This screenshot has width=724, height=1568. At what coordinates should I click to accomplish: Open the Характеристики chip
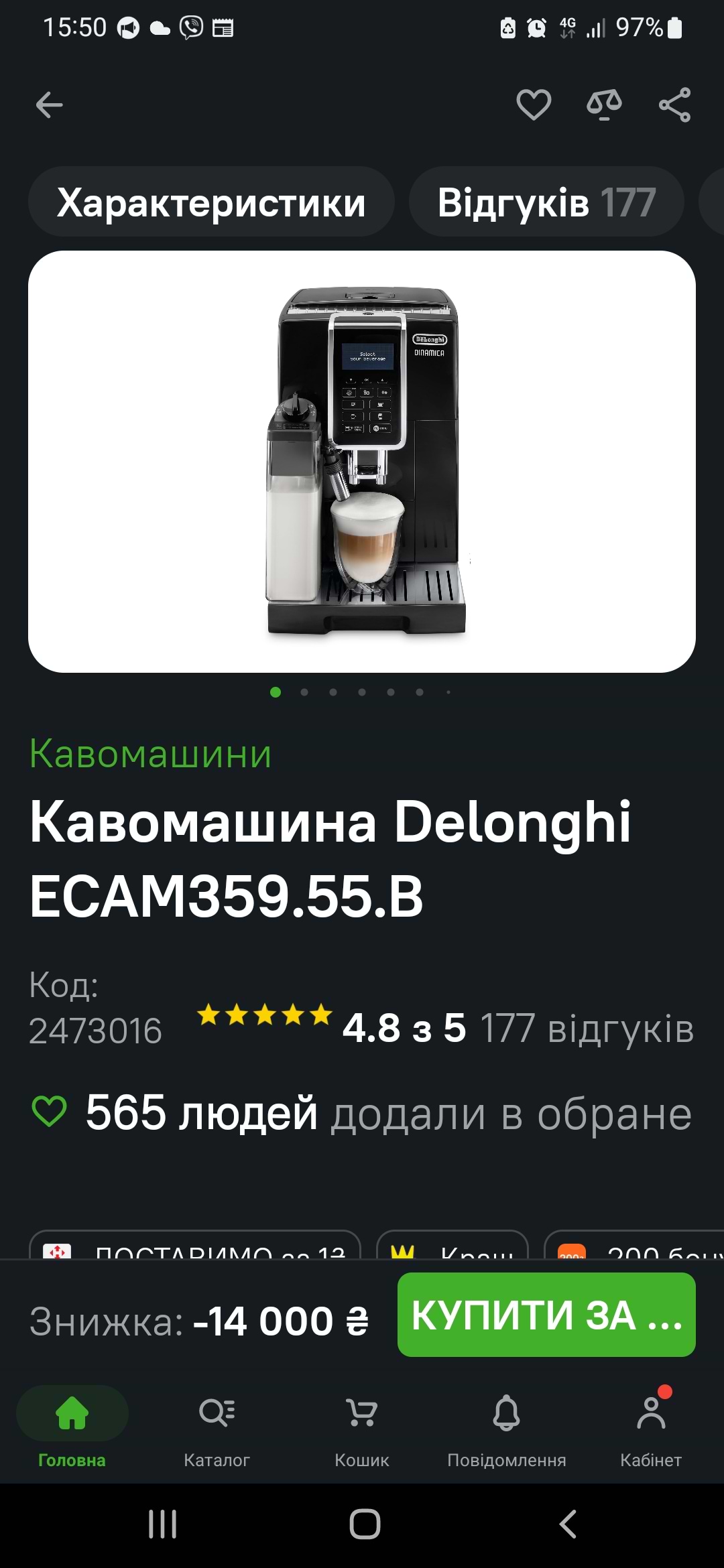point(211,202)
